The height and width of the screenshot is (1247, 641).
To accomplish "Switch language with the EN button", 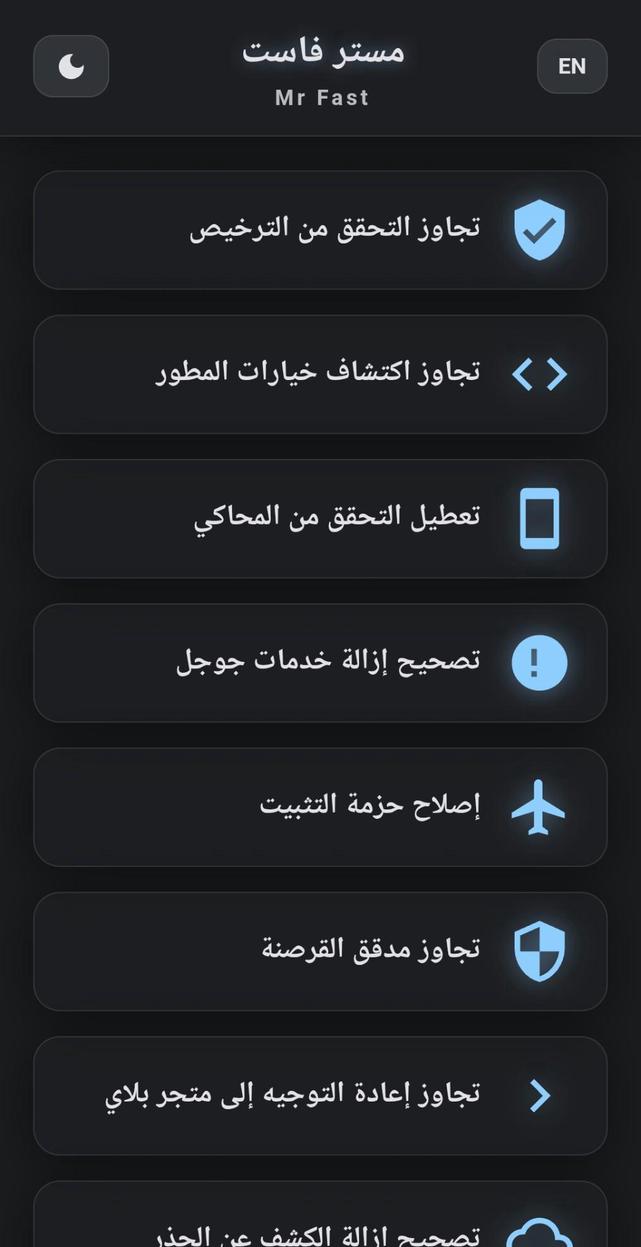I will click(572, 67).
